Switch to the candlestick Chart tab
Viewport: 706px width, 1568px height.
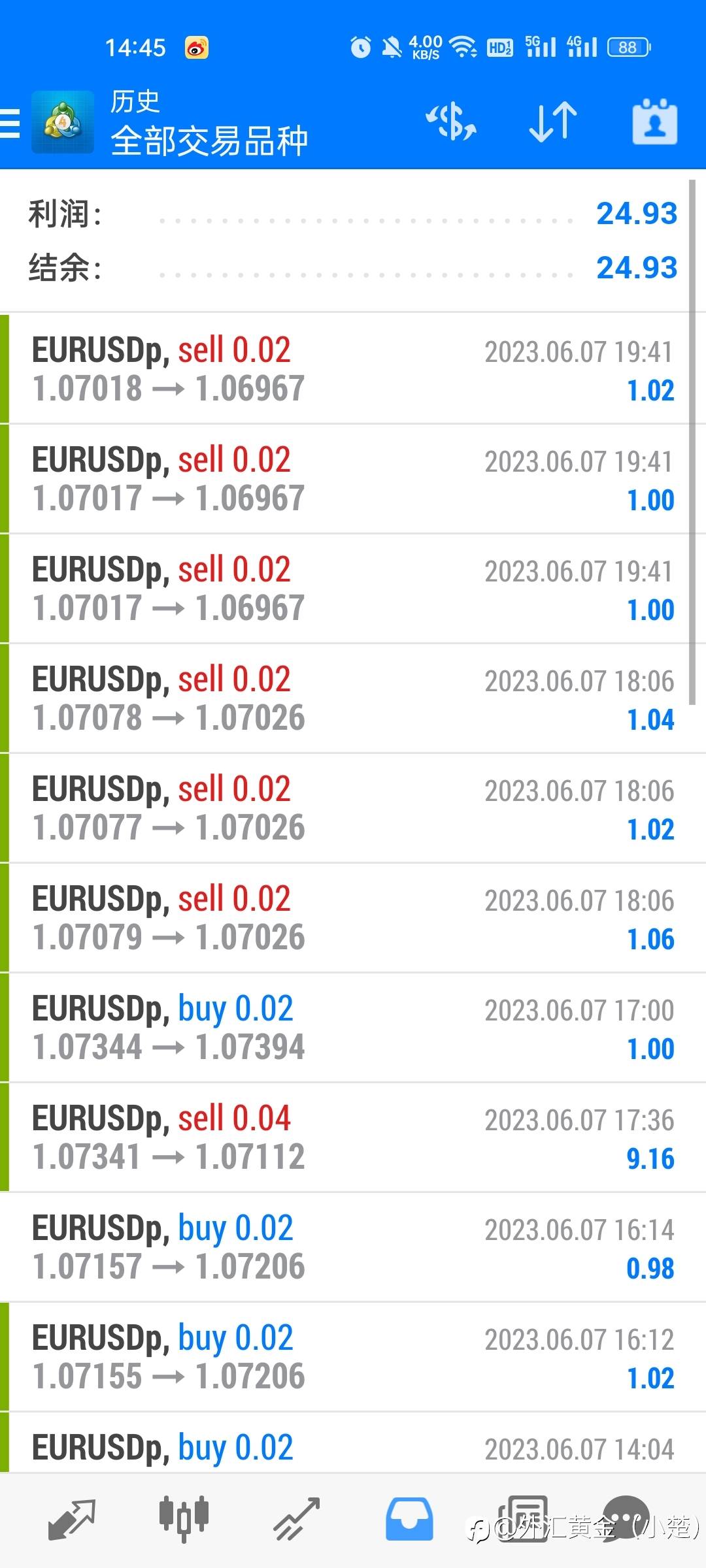(x=184, y=1518)
